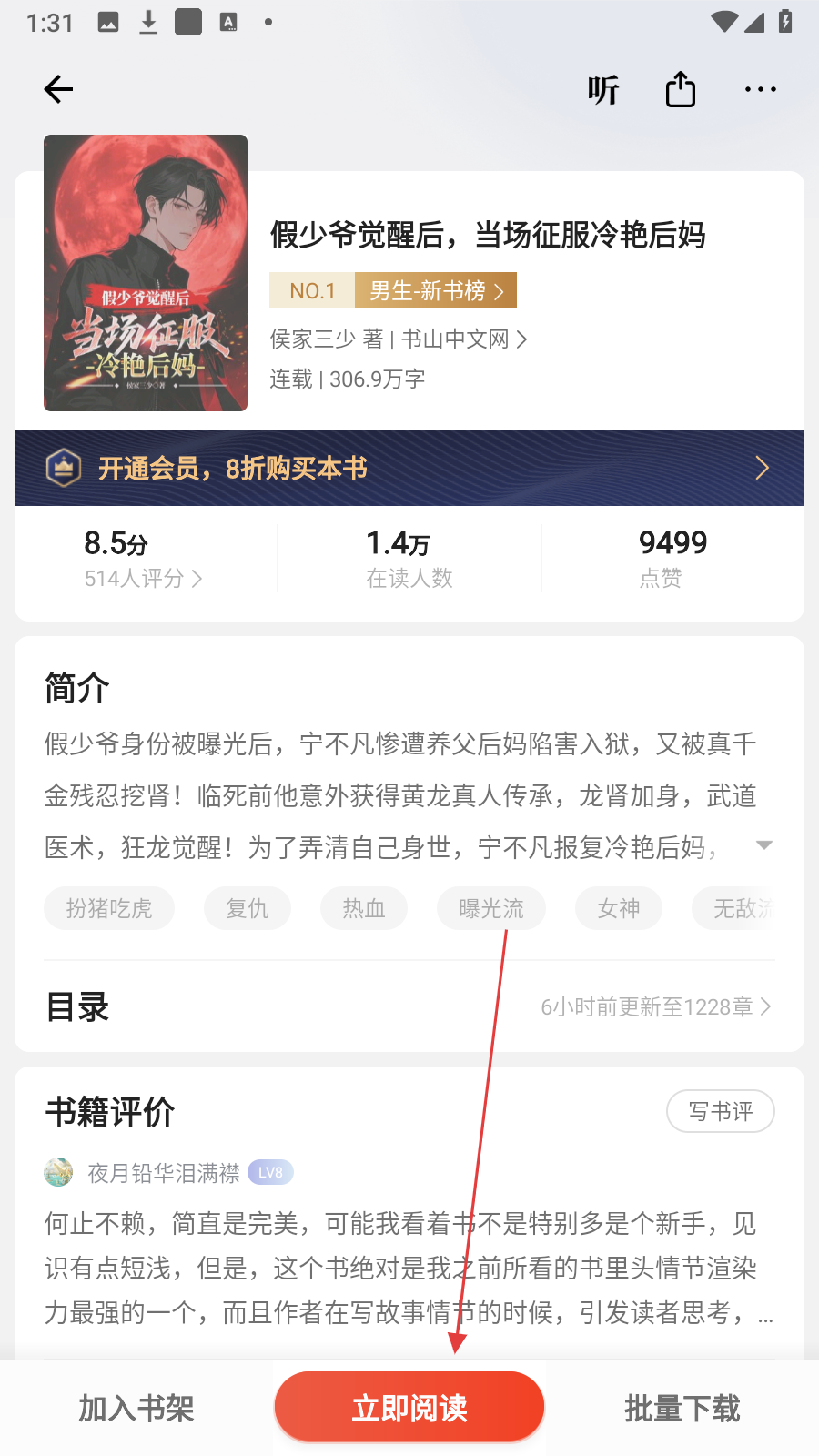Image resolution: width=819 pixels, height=1456 pixels.
Task: View the 514人评分 ratings
Action: click(143, 578)
